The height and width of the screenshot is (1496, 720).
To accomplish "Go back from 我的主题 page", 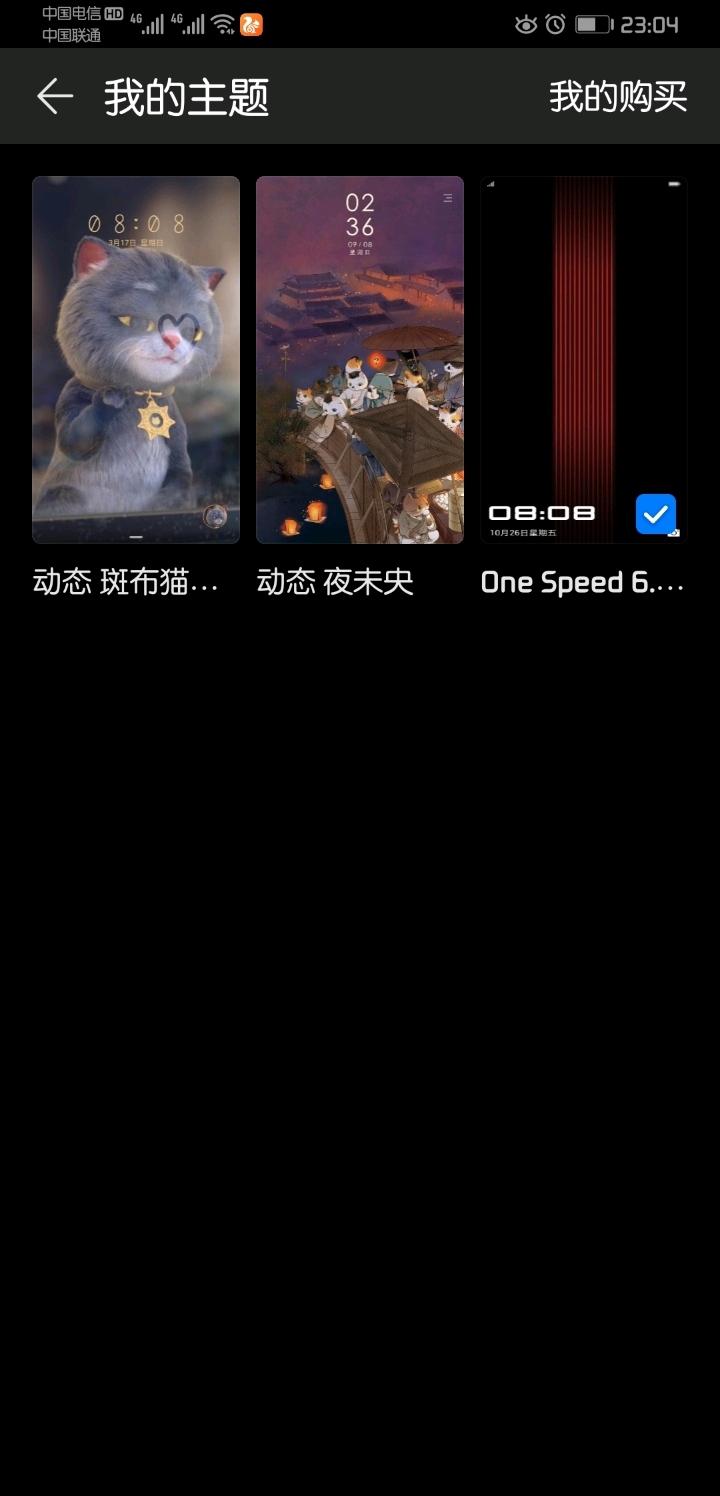I will pyautogui.click(x=55, y=97).
